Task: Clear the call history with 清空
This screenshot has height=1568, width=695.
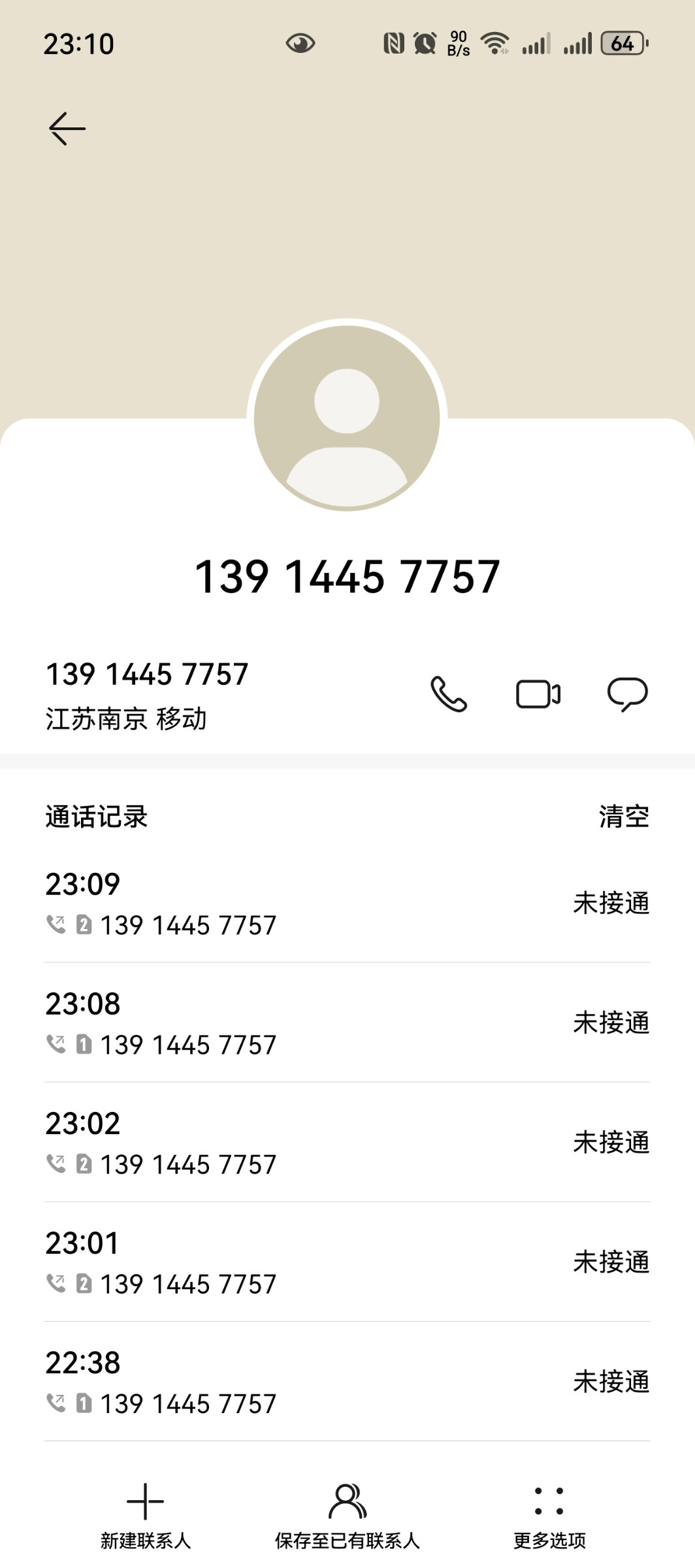Action: (624, 817)
